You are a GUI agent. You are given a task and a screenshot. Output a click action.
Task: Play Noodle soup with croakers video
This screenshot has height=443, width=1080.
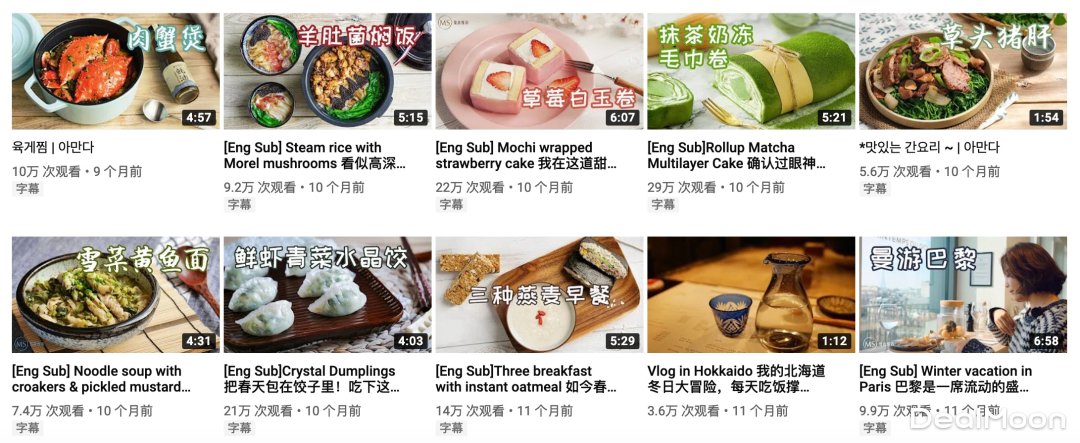pyautogui.click(x=115, y=294)
